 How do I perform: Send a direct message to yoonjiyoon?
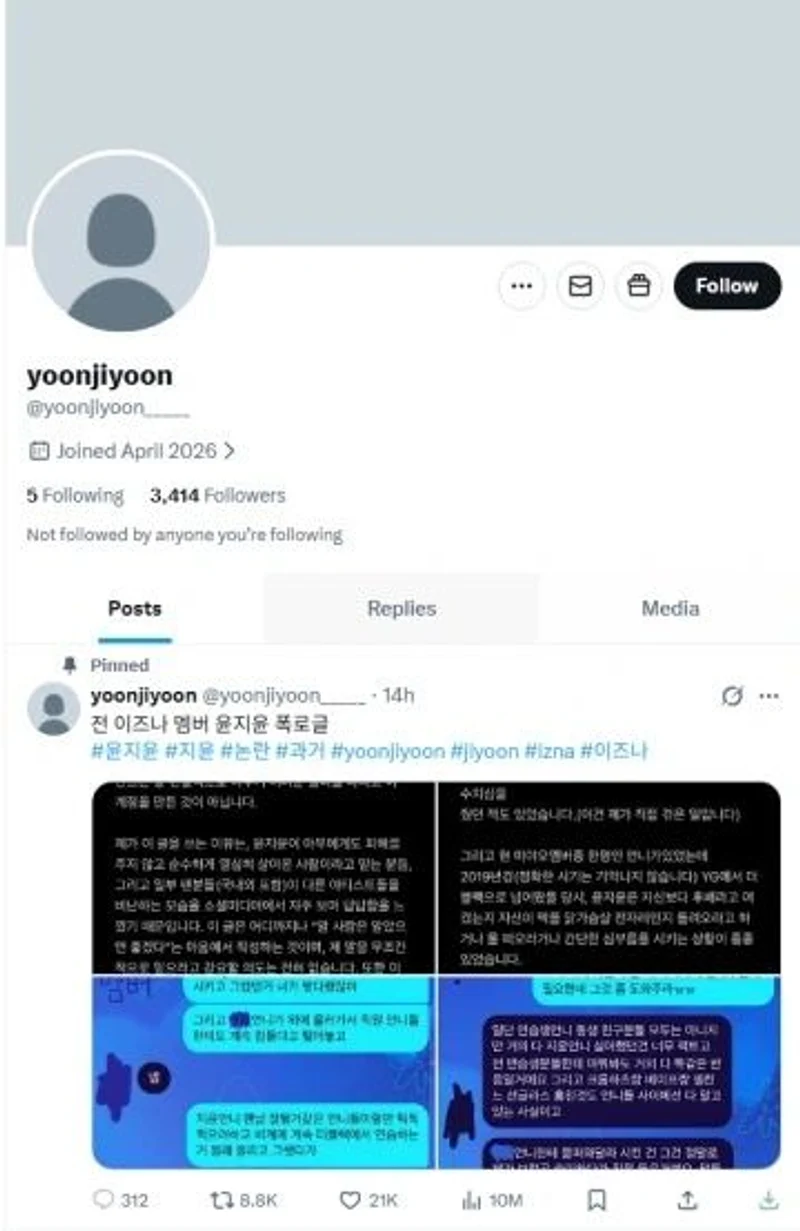580,286
